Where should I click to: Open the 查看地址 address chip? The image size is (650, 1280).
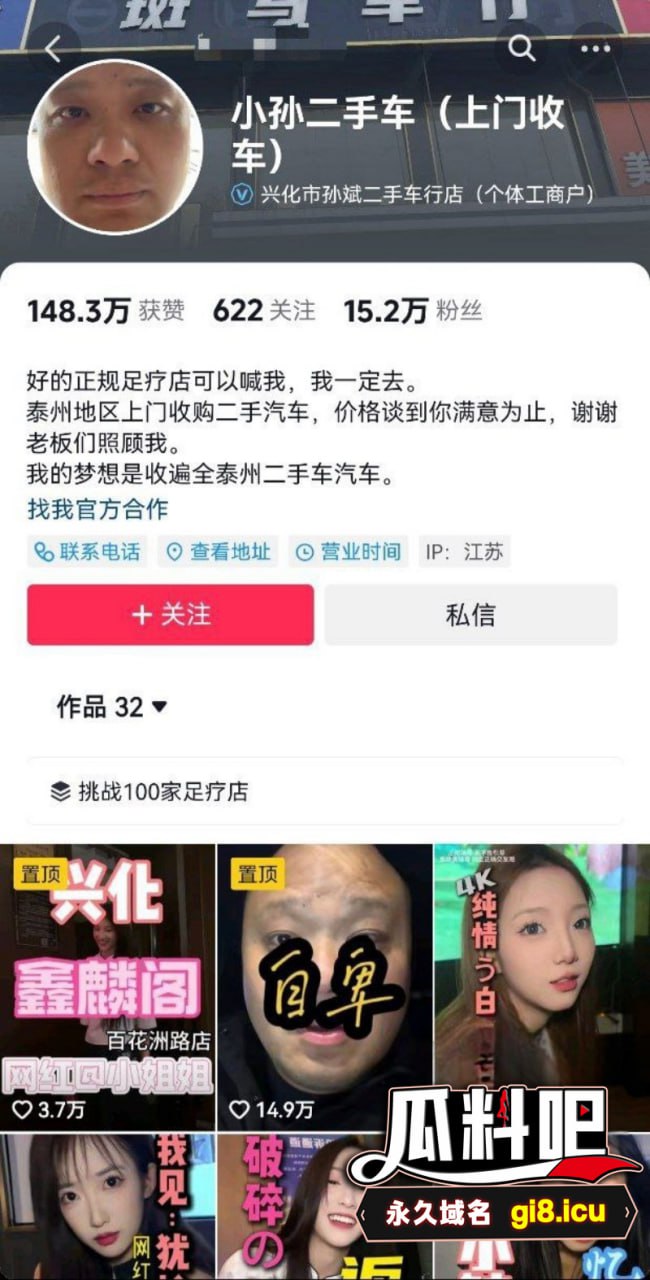point(218,551)
